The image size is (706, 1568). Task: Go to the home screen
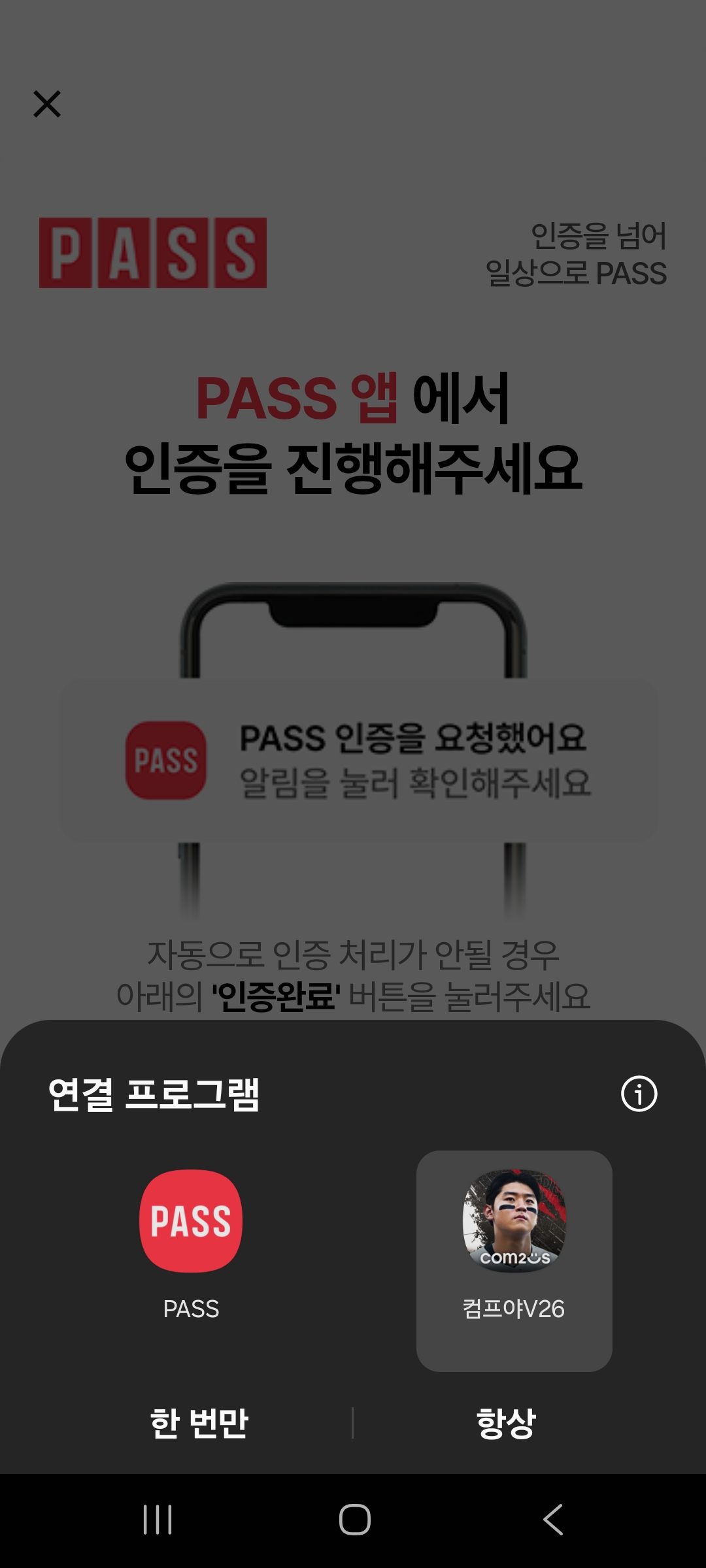tap(354, 1519)
